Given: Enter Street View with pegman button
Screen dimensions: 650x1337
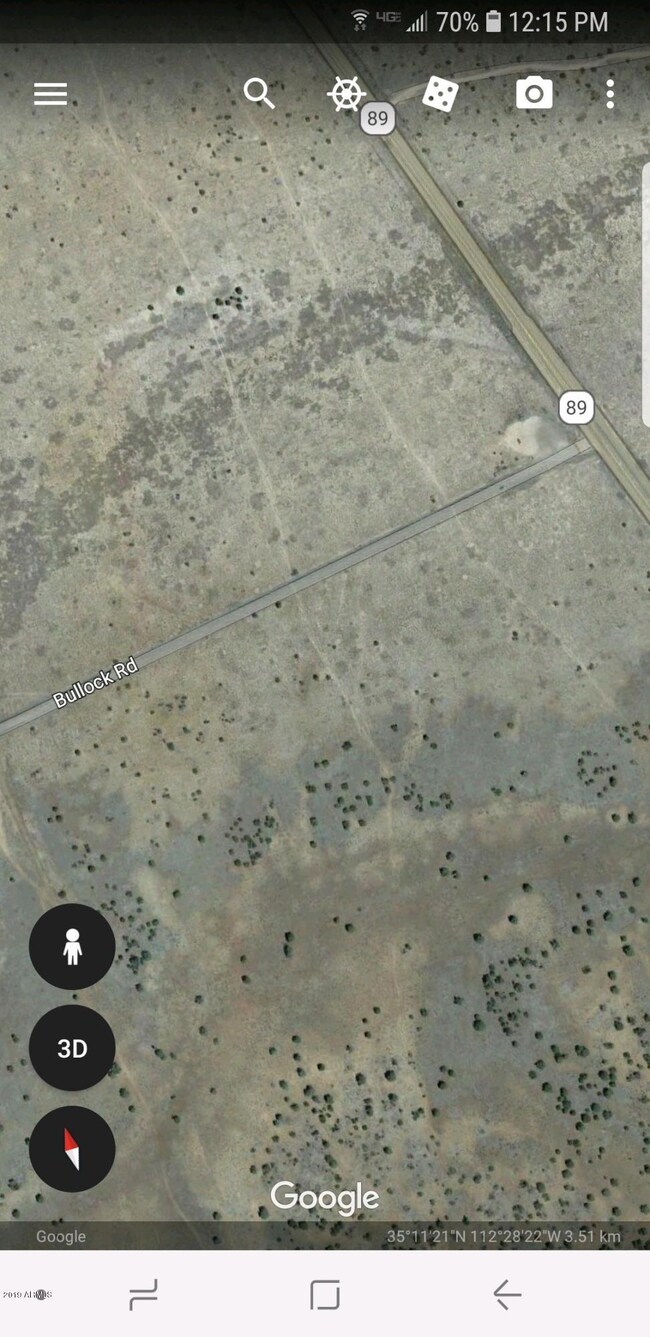Looking at the screenshot, I should pos(72,946).
